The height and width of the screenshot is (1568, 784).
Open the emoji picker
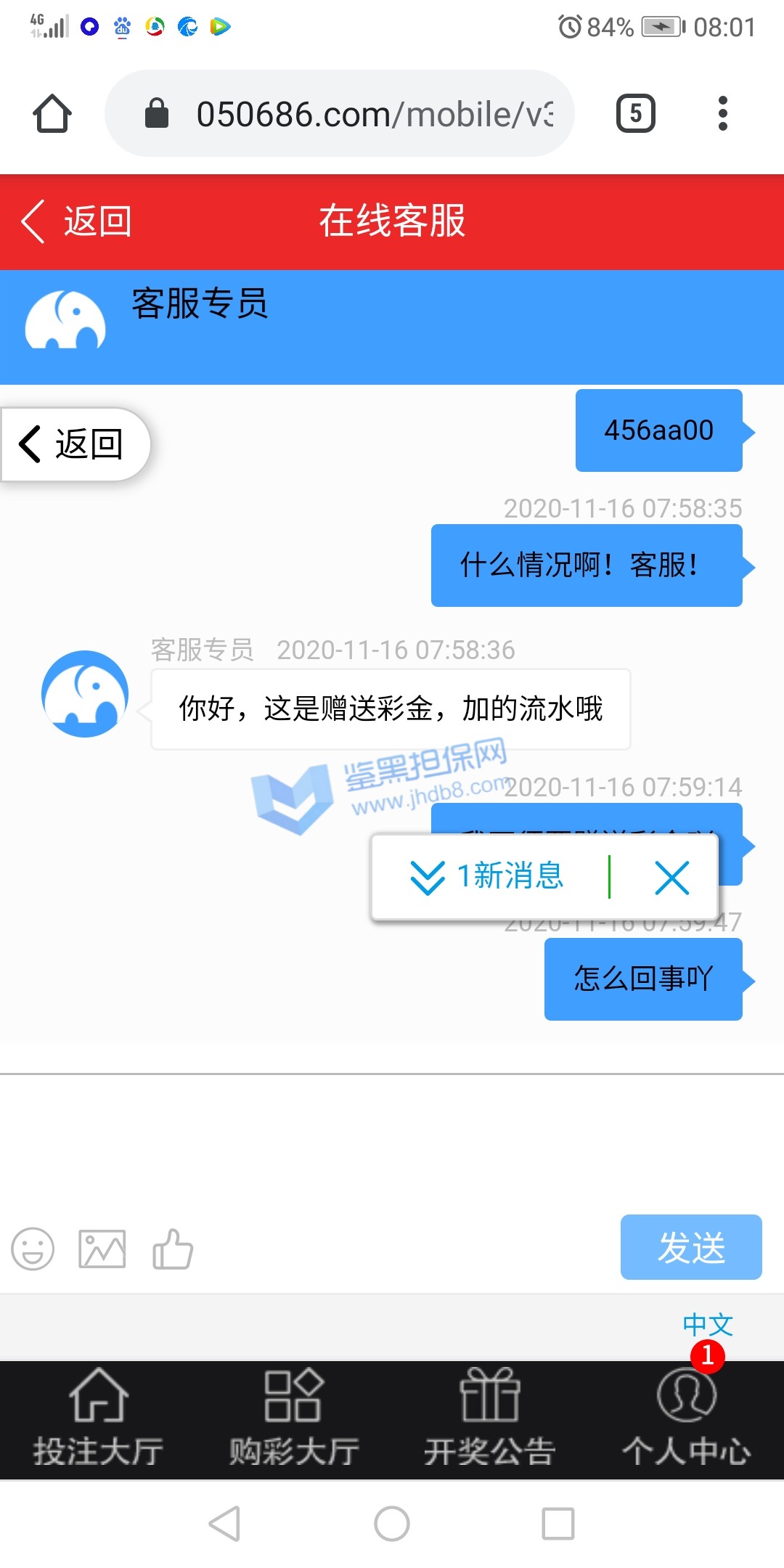point(33,1249)
